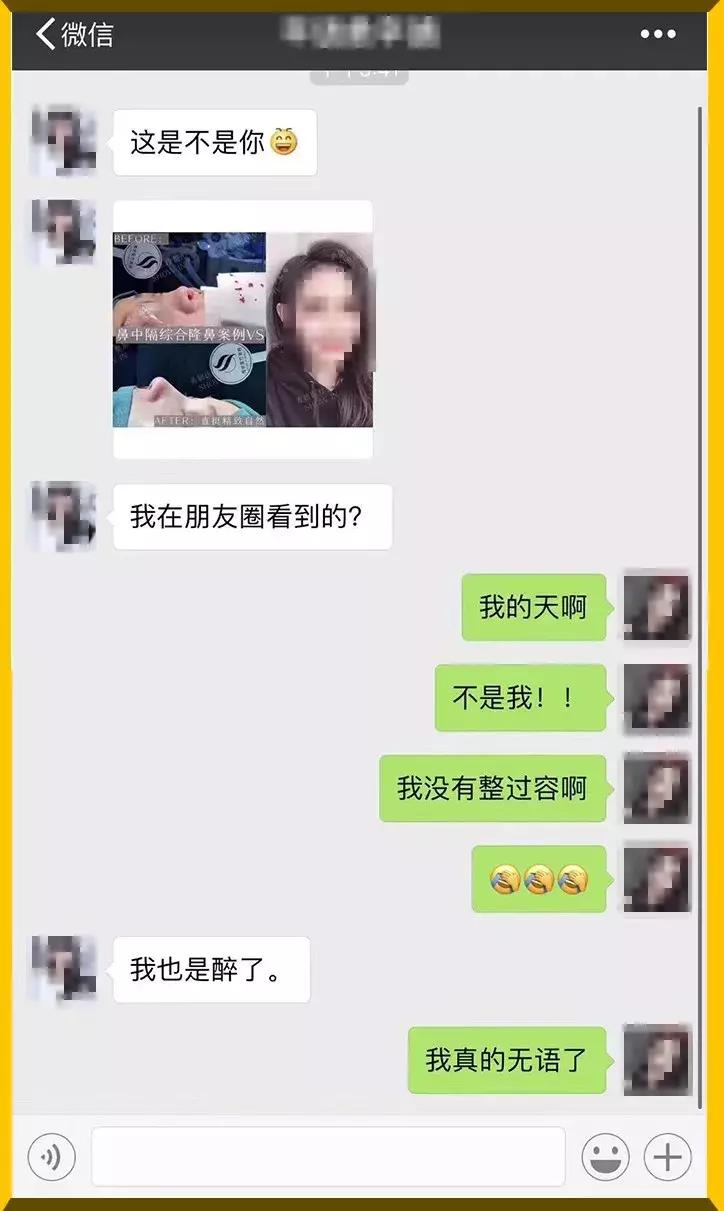Image resolution: width=724 pixels, height=1211 pixels.
Task: Open the emoji picker smiley icon
Action: click(x=606, y=1156)
